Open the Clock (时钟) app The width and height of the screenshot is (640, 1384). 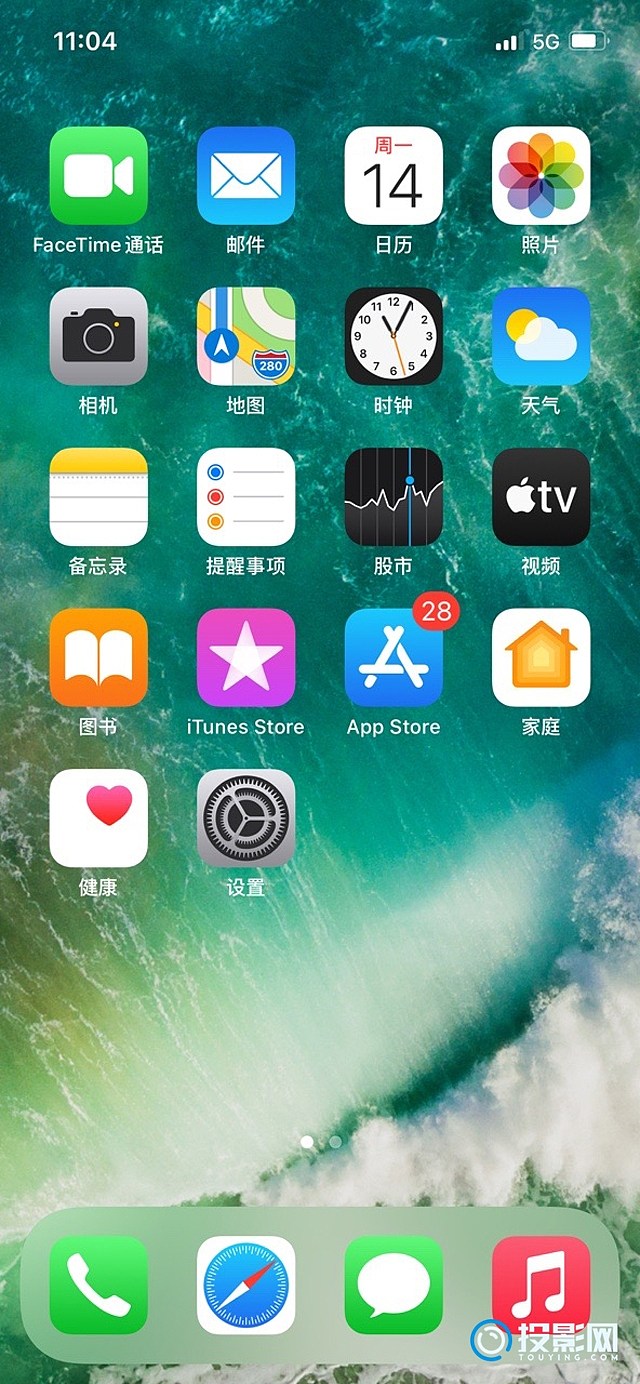393,337
